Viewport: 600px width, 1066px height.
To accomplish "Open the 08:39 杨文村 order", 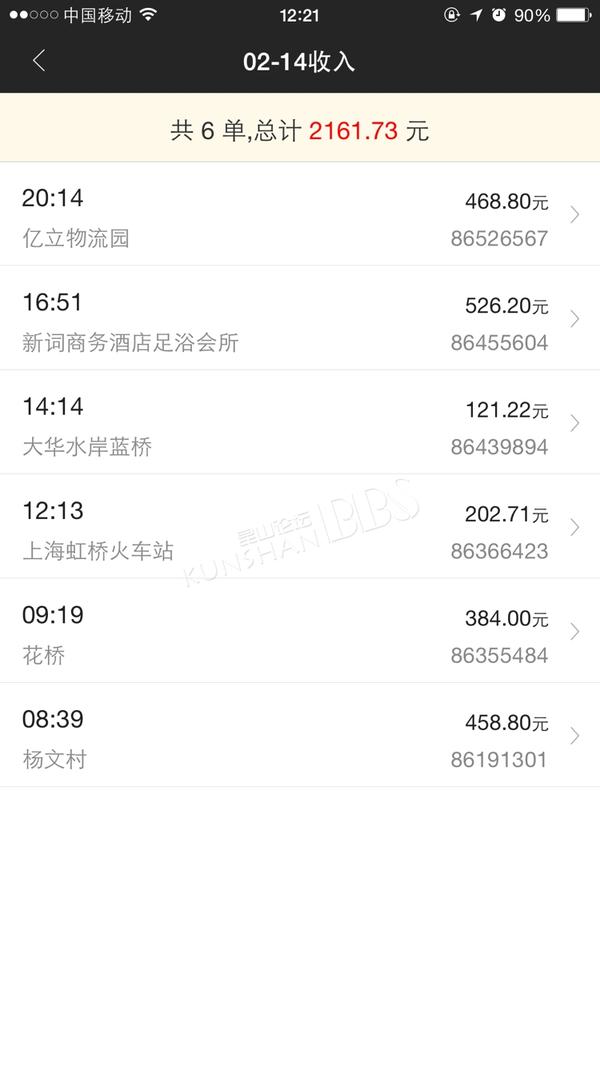I will [300, 735].
